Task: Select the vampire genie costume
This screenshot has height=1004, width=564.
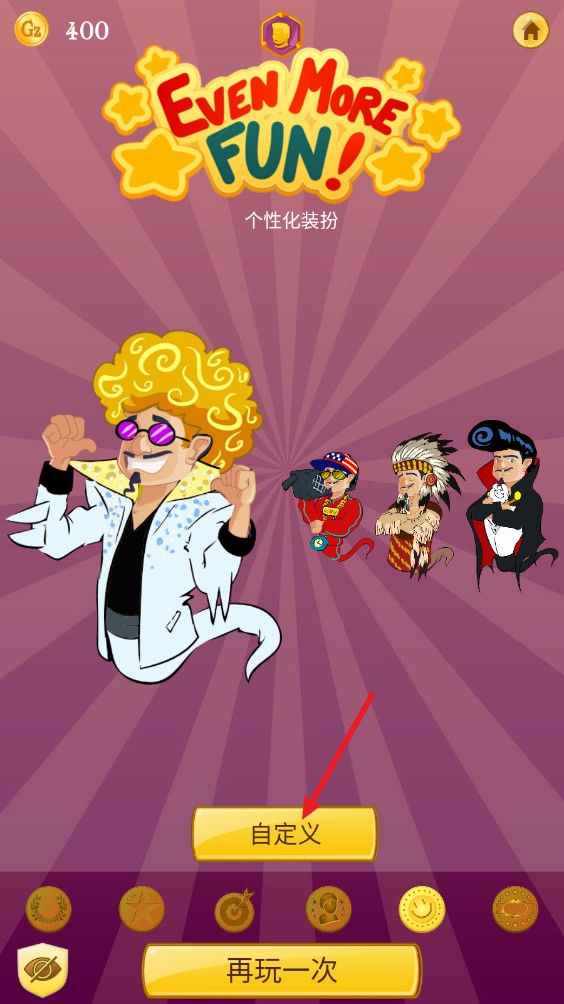Action: 510,503
